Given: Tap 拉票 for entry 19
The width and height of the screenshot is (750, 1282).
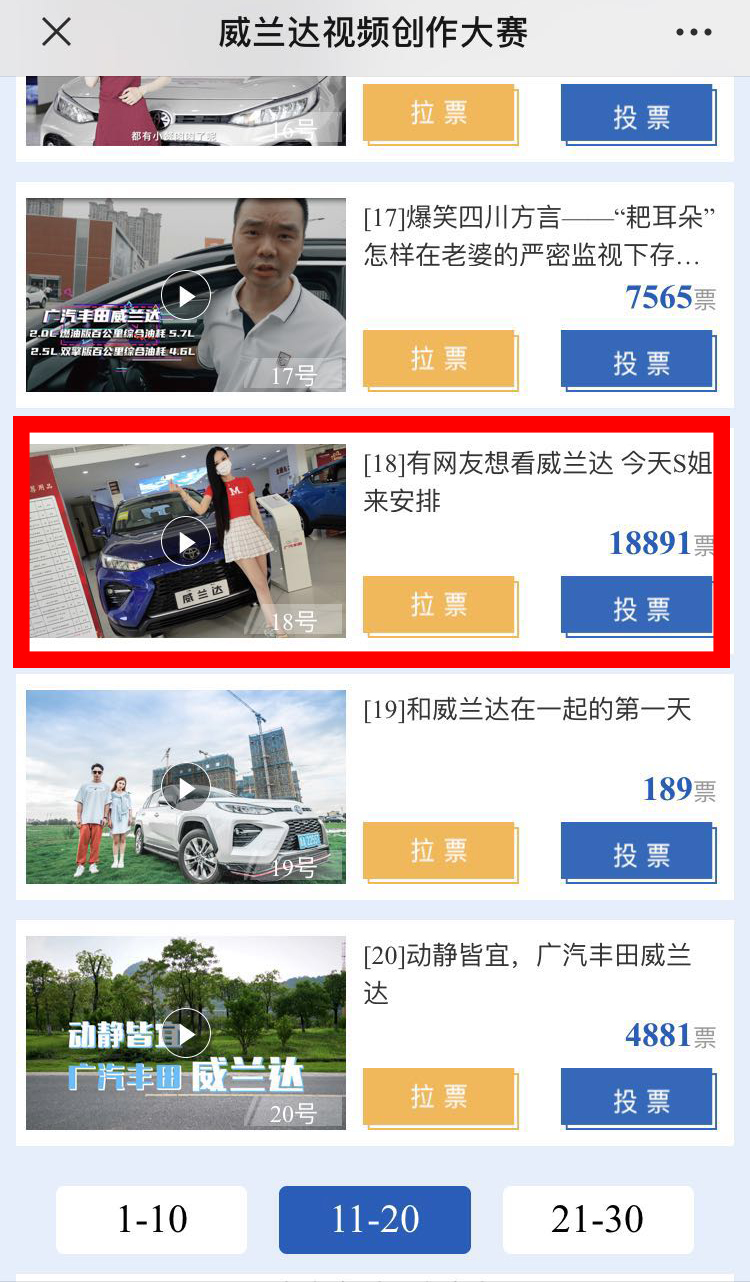Looking at the screenshot, I should point(439,850).
